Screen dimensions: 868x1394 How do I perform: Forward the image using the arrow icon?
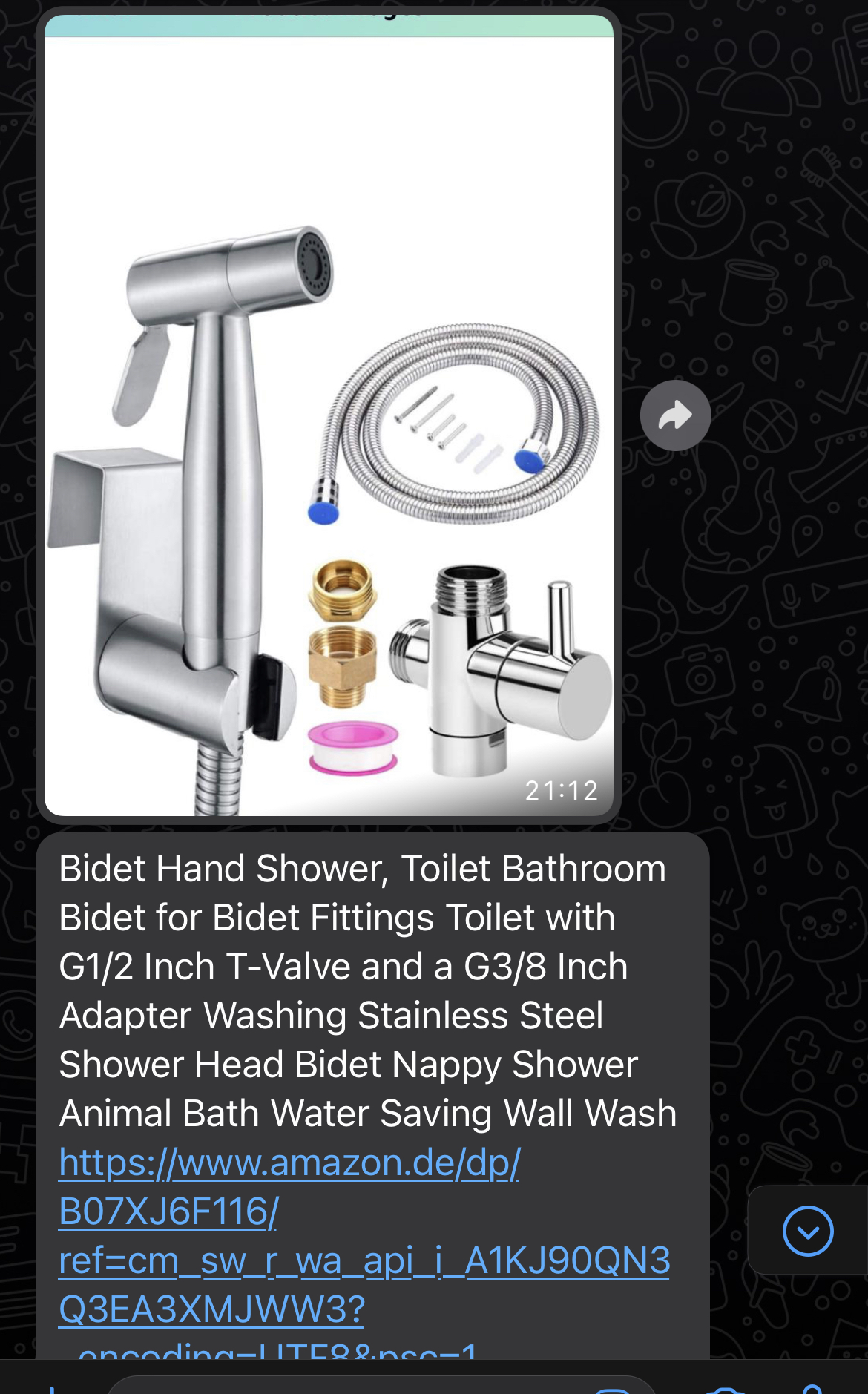[675, 415]
